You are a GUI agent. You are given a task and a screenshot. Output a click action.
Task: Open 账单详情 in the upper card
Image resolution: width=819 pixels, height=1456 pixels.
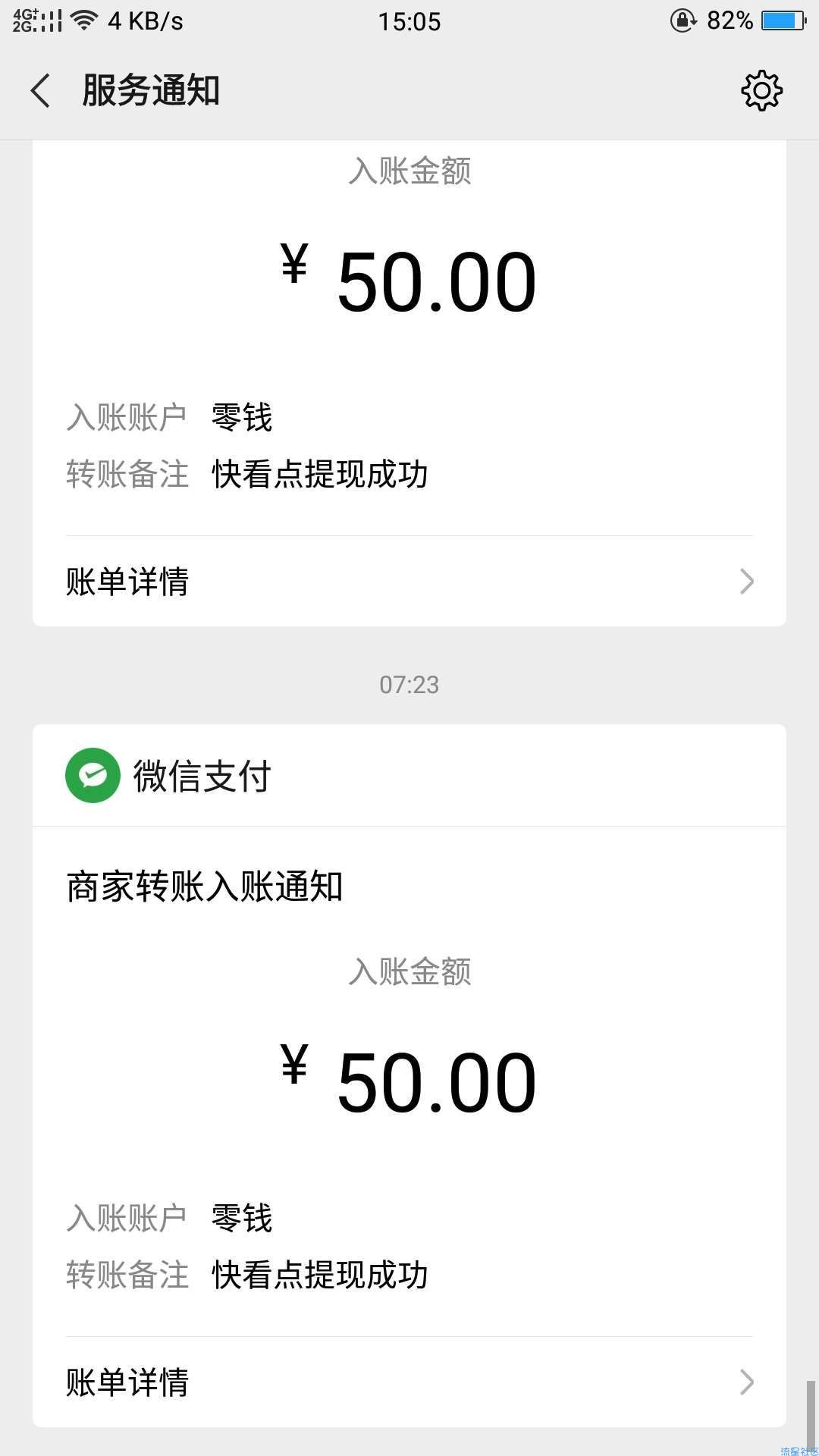click(409, 582)
